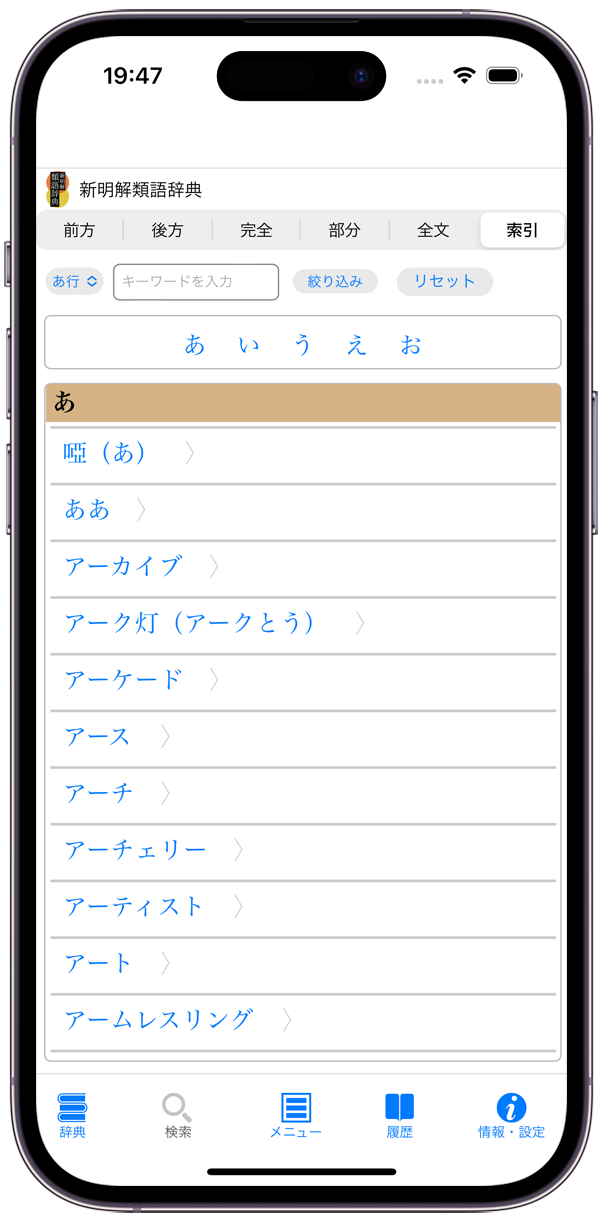Viewport: 603px width, 1222px height.
Task: Switch to 完全 match mode
Action: click(256, 230)
